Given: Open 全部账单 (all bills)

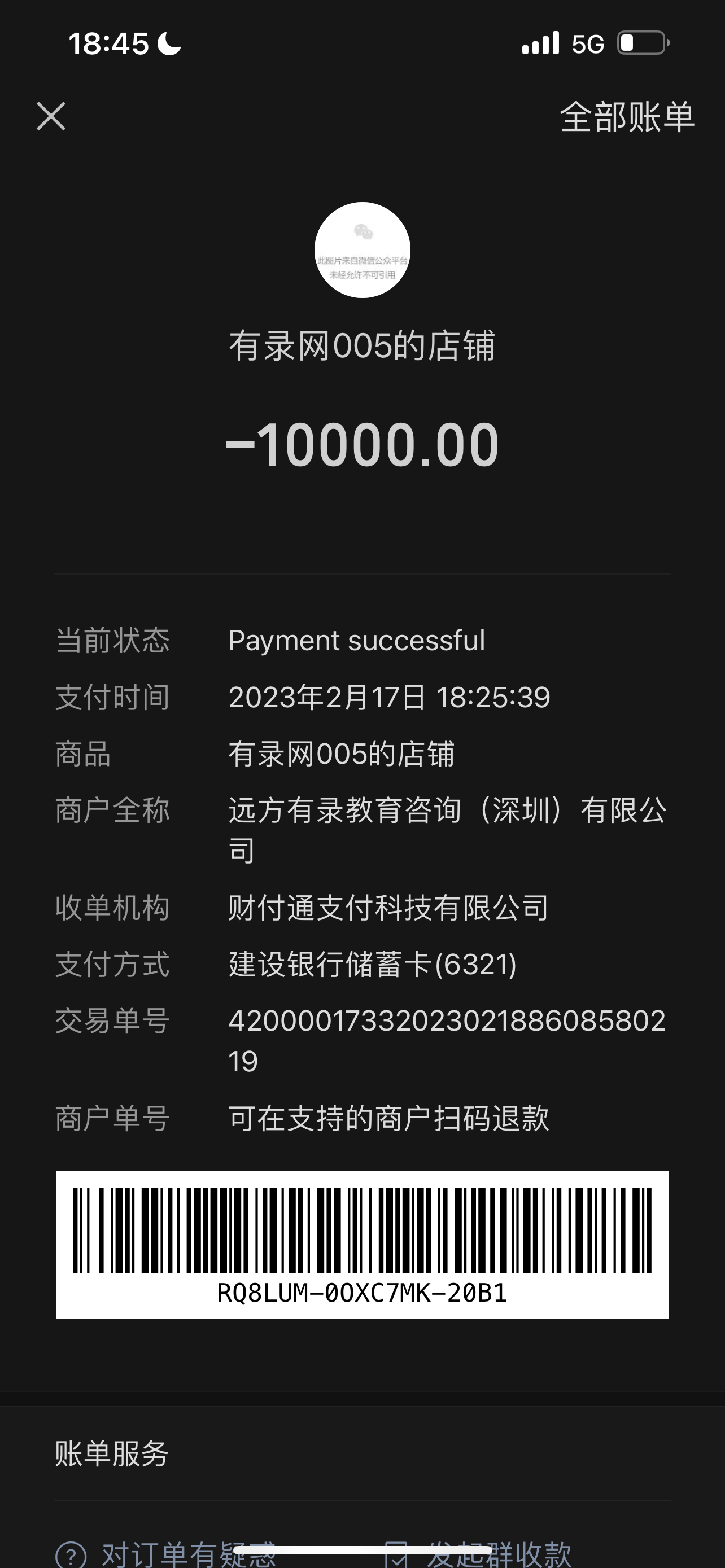Looking at the screenshot, I should [626, 116].
